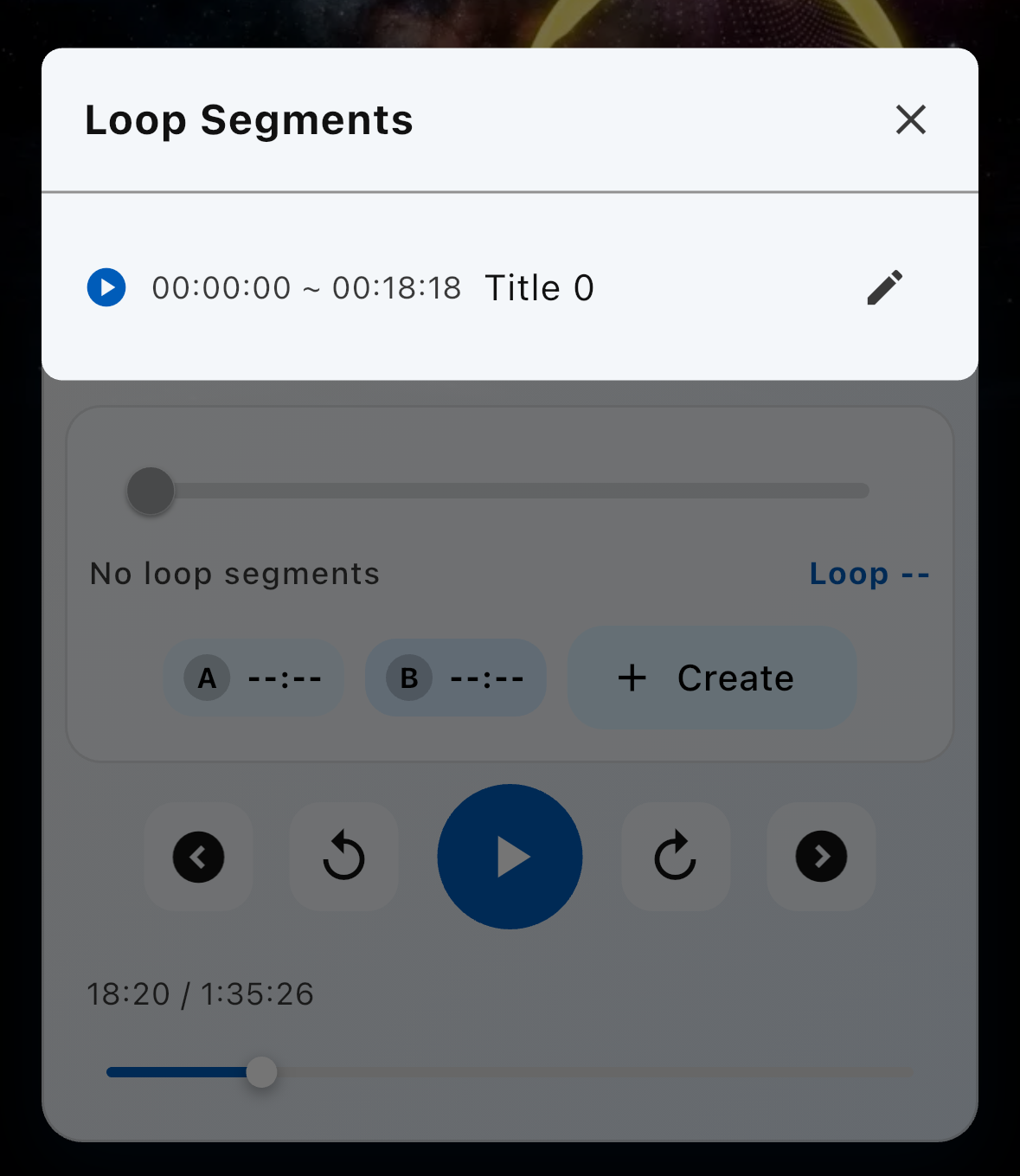Screen dimensions: 1020x1176
Task: Close the Loop Segments dialog
Action: (x=910, y=119)
